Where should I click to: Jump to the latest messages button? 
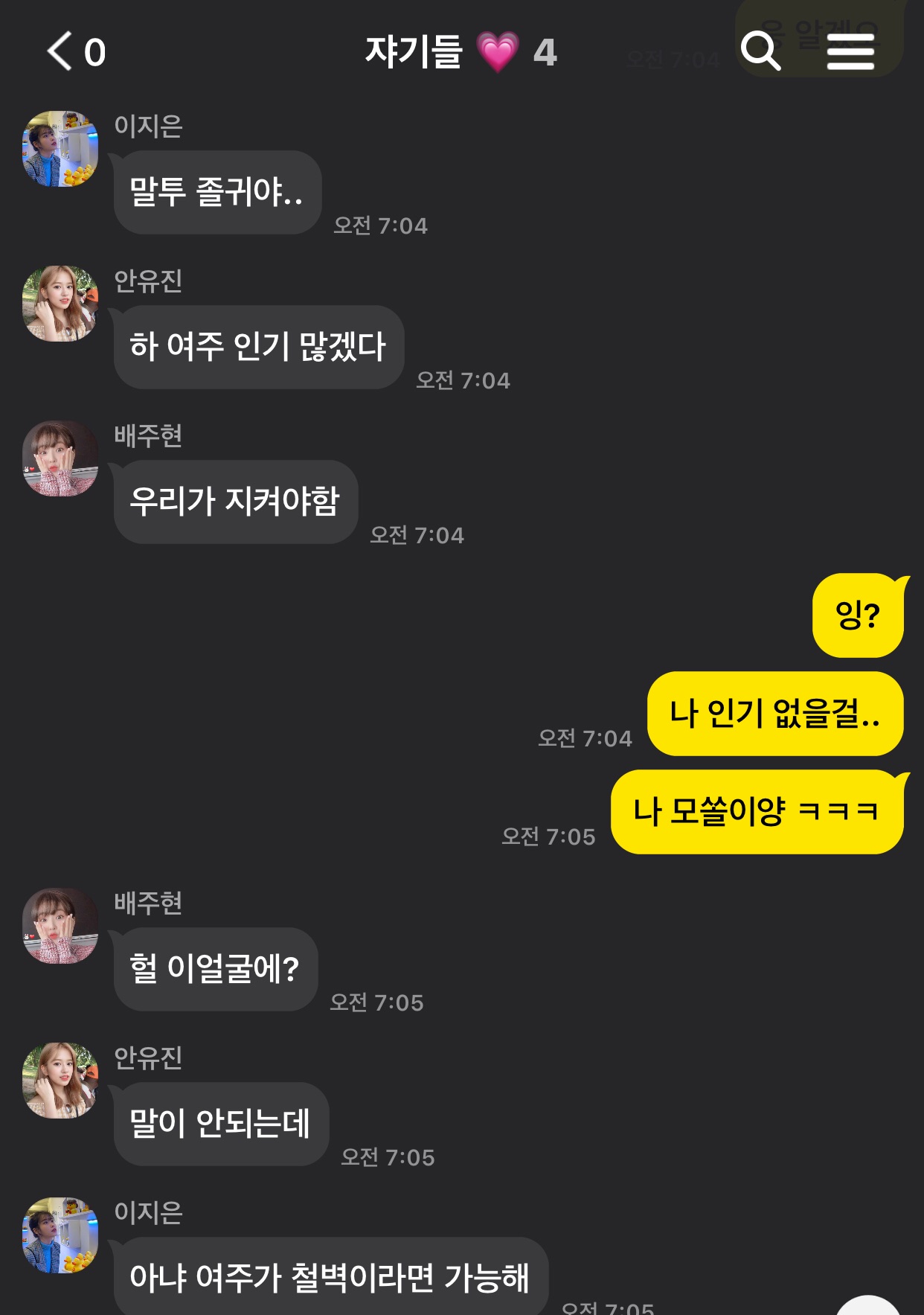868,1306
